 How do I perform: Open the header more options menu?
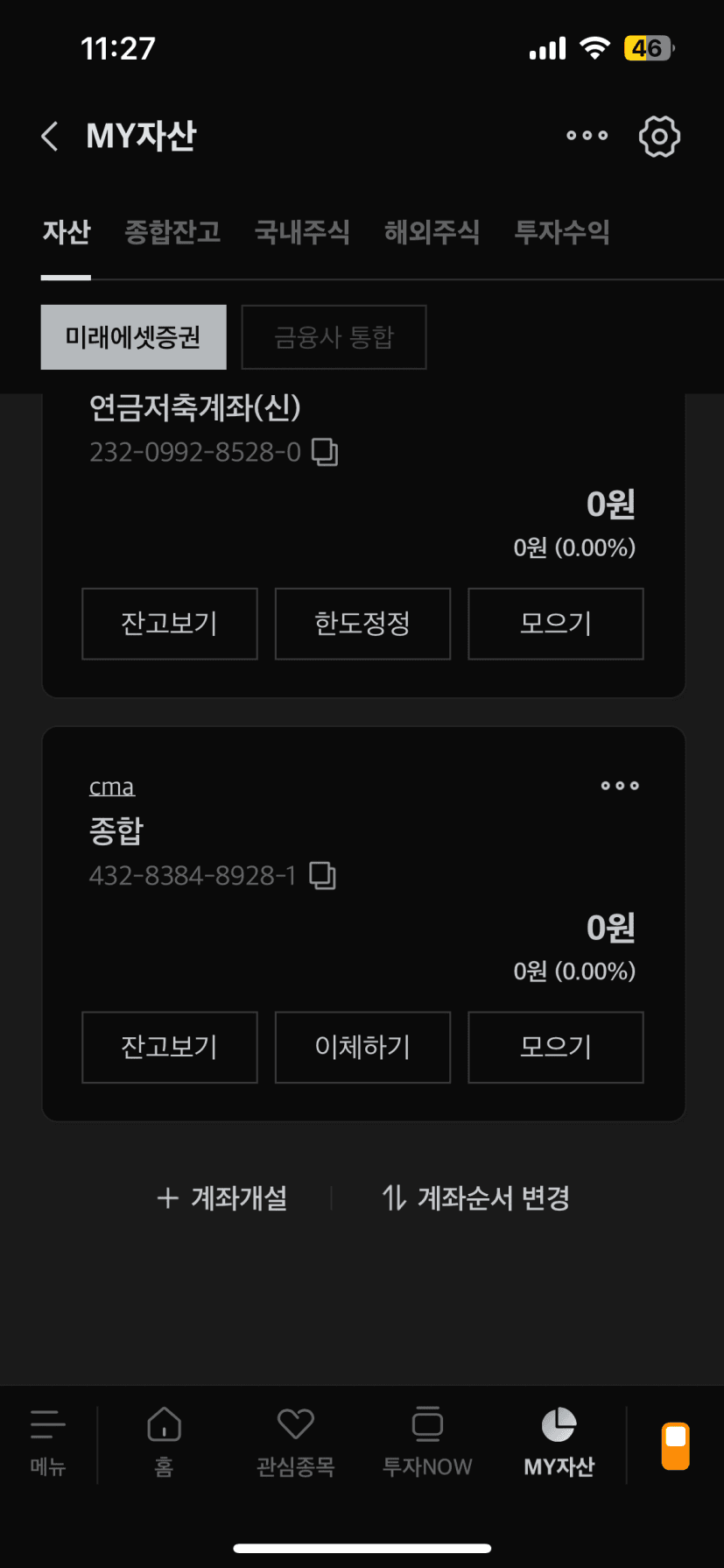point(587,136)
